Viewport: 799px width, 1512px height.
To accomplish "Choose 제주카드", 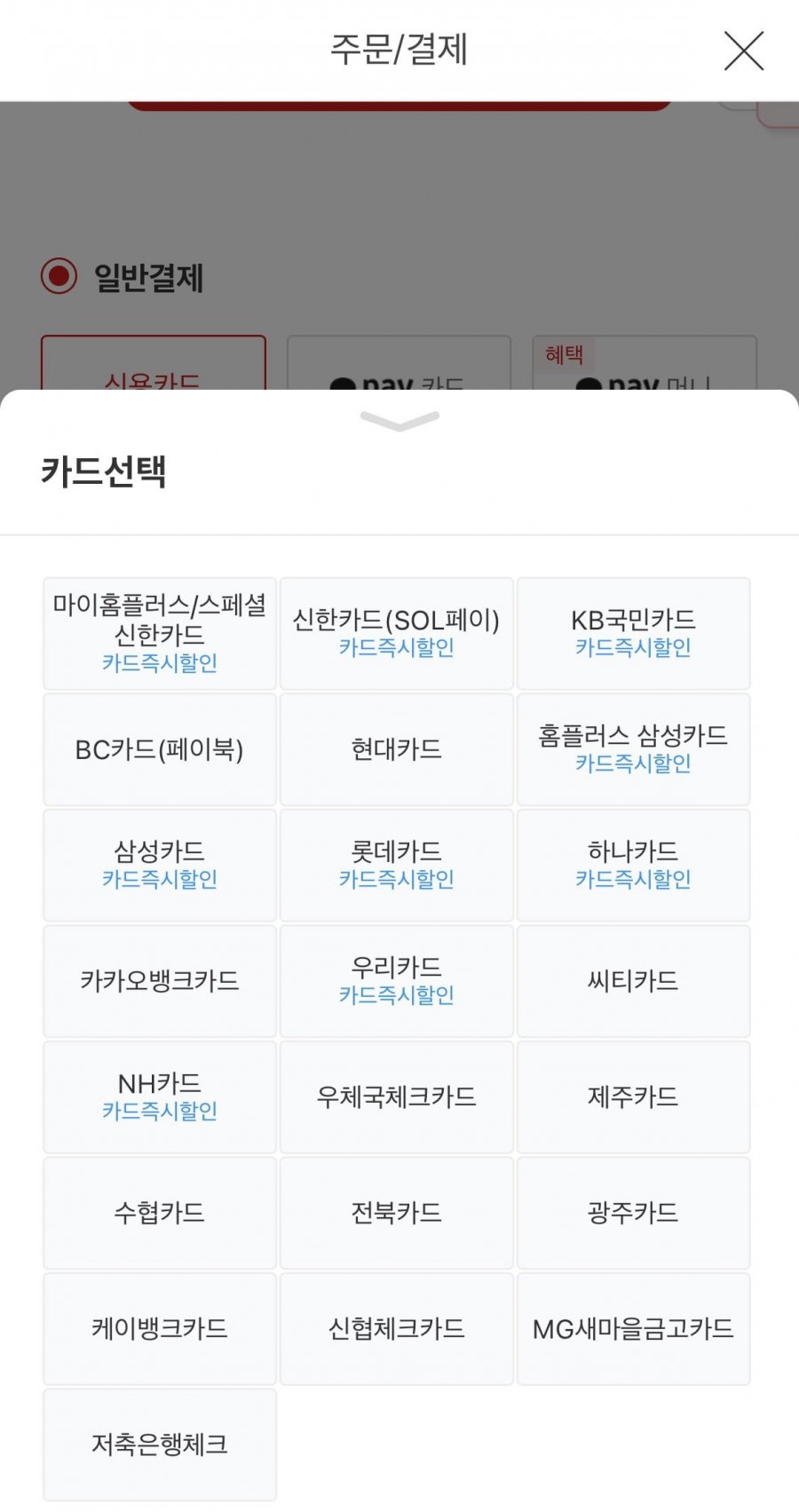I will (633, 1096).
